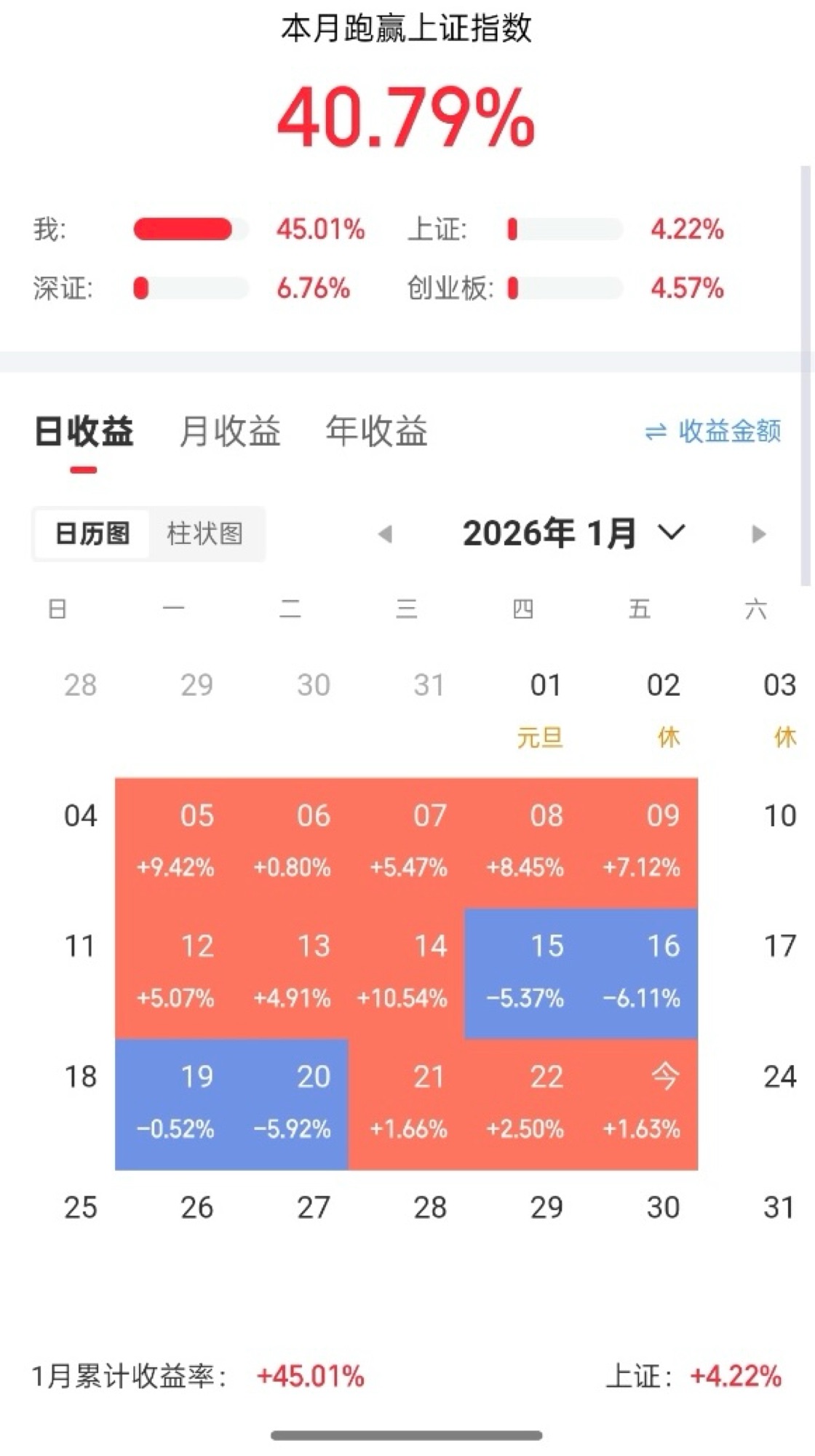Viewport: 815px width, 1456px height.
Task: Open the 2026年 1月 month picker
Action: point(573,534)
